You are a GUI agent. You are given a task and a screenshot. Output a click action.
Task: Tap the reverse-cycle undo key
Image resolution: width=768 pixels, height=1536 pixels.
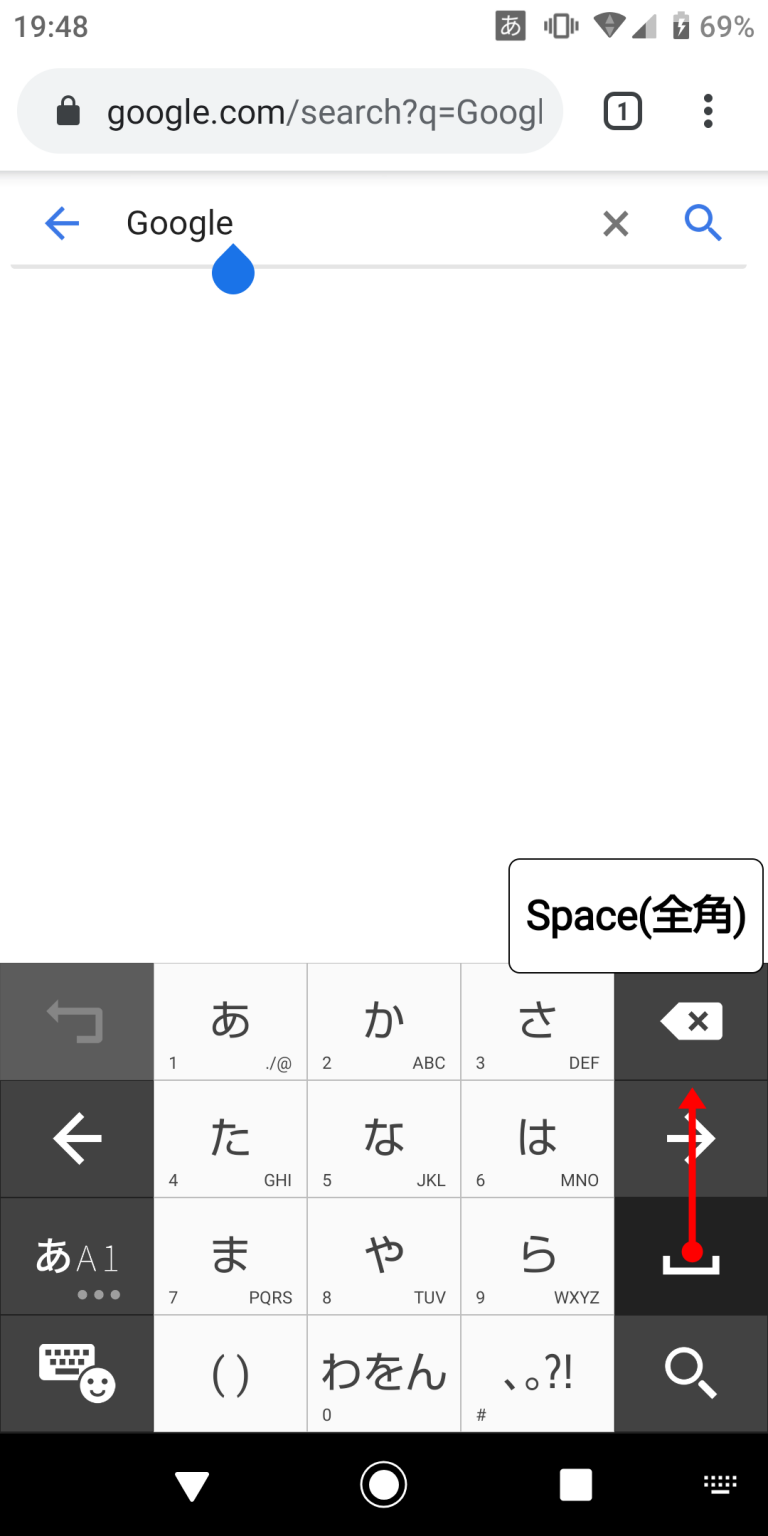(x=77, y=1022)
